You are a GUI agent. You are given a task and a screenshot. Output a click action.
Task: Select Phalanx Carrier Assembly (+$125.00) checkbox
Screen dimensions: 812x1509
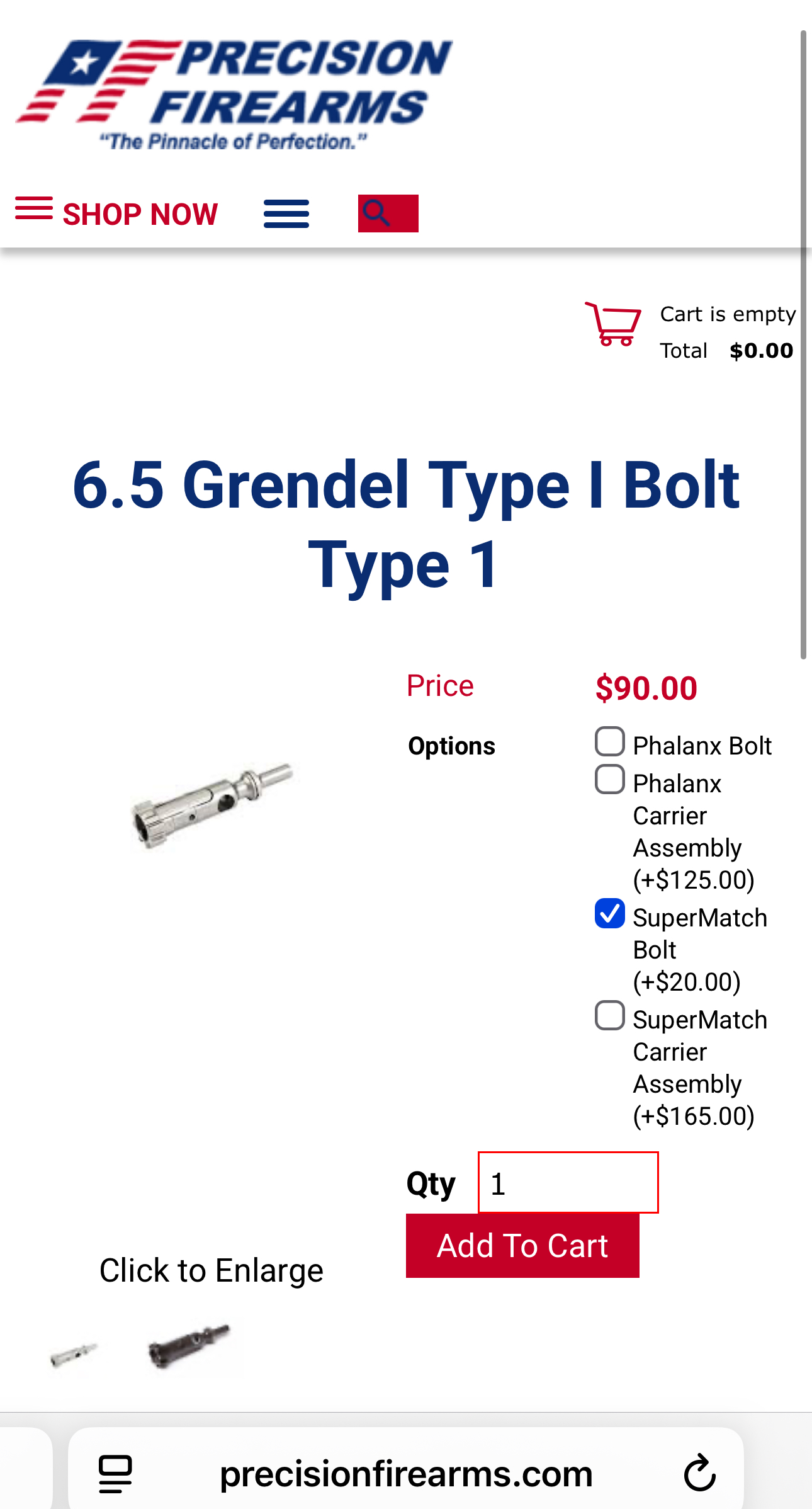(x=609, y=780)
